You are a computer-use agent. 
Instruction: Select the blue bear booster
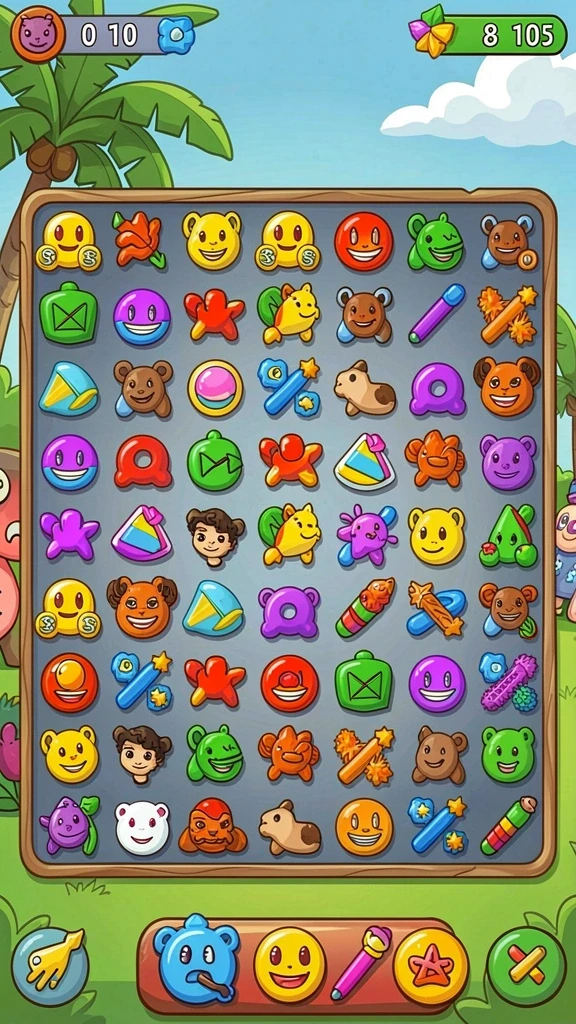197,960
